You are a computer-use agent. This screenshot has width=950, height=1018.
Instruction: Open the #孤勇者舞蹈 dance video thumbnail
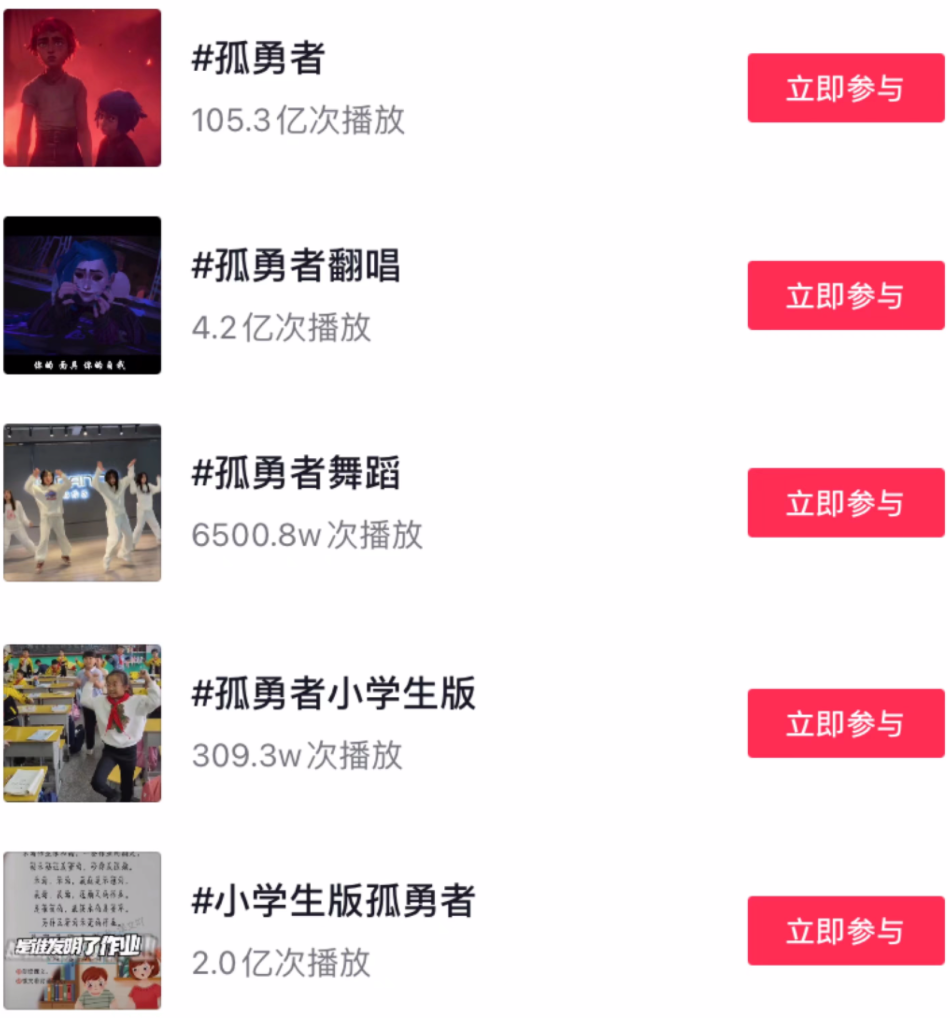[x=82, y=502]
